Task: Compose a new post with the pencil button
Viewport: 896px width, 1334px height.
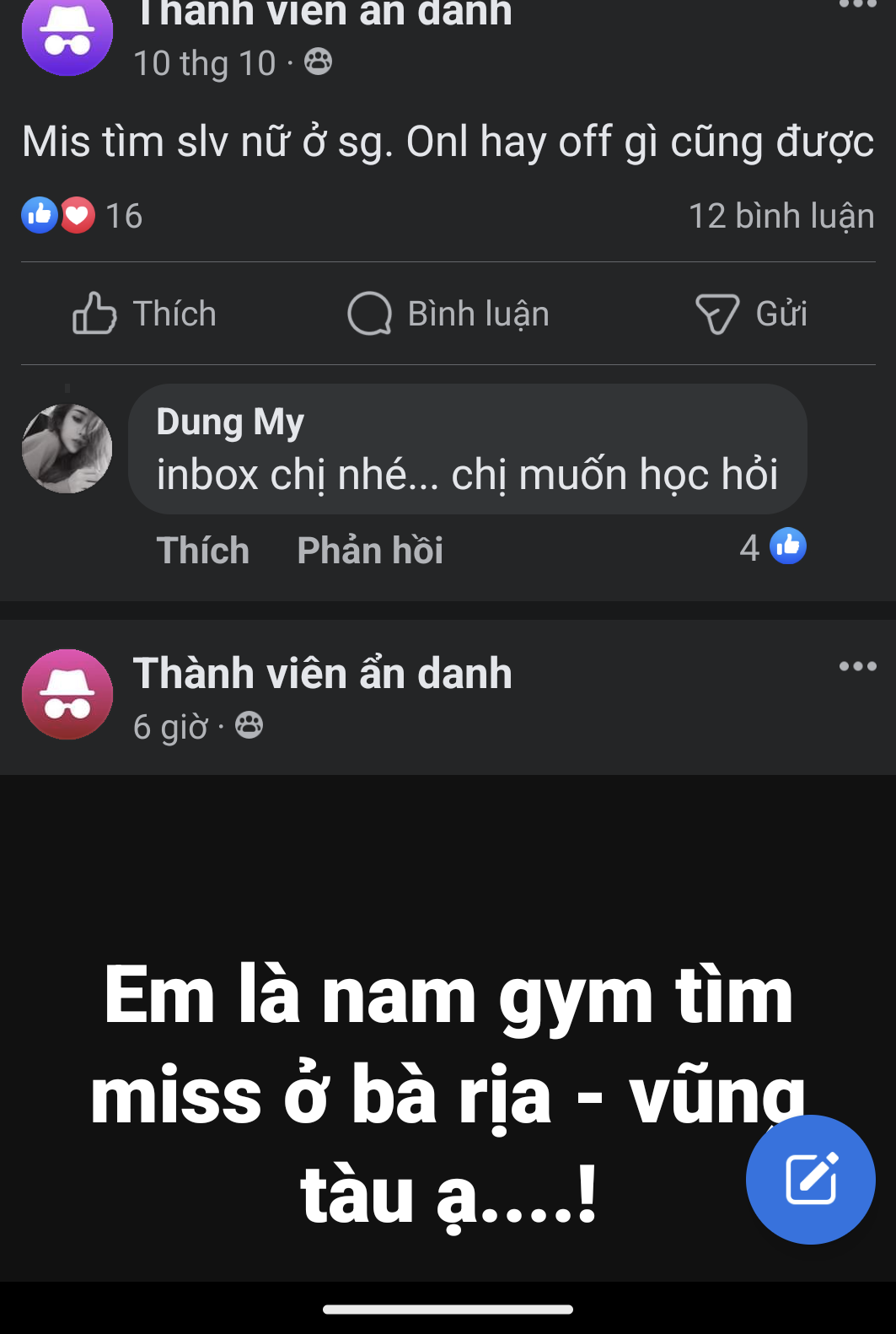Action: click(810, 1179)
